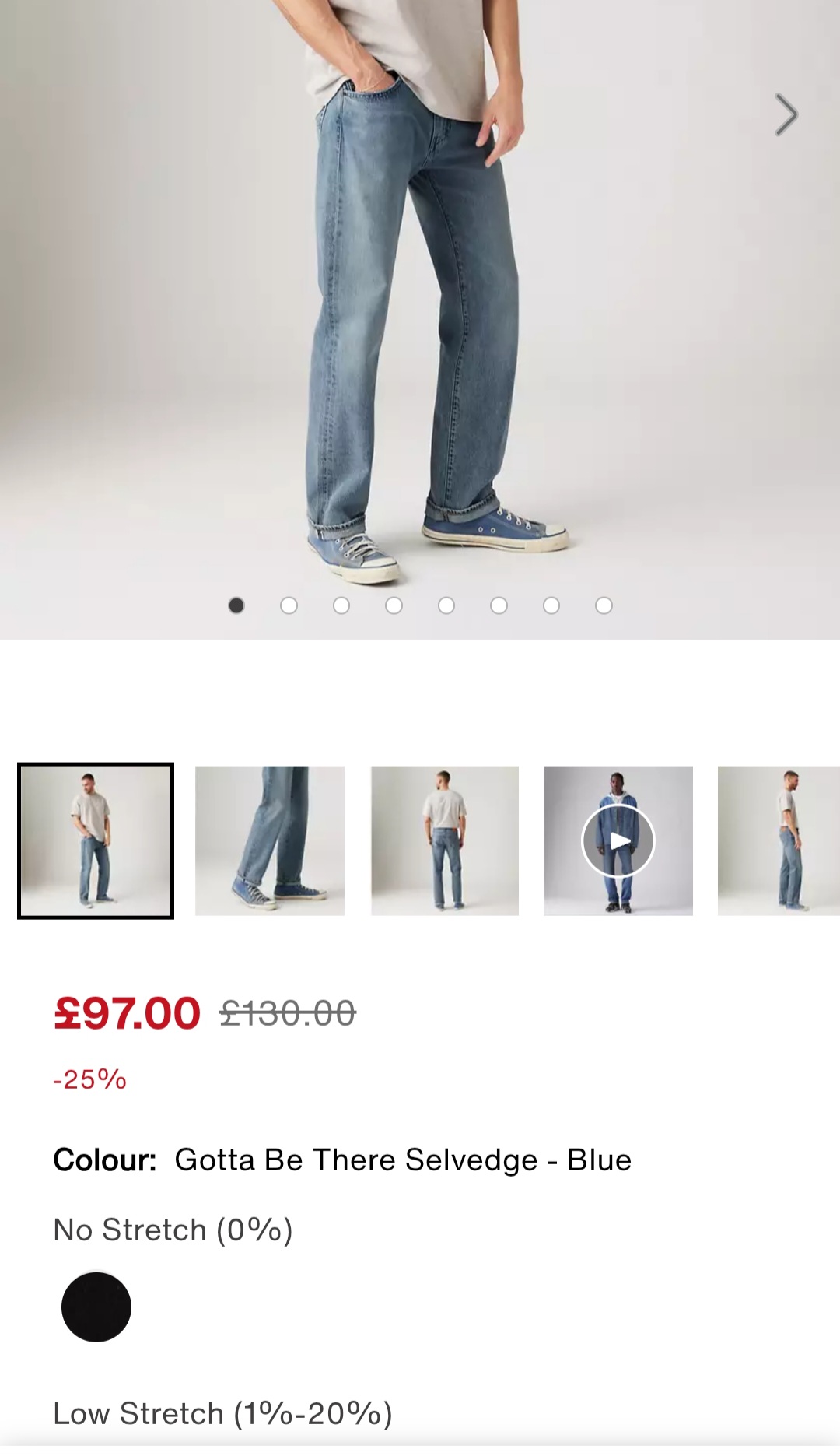840x1456 pixels.
Task: Jump to the last image dot
Action: [604, 605]
